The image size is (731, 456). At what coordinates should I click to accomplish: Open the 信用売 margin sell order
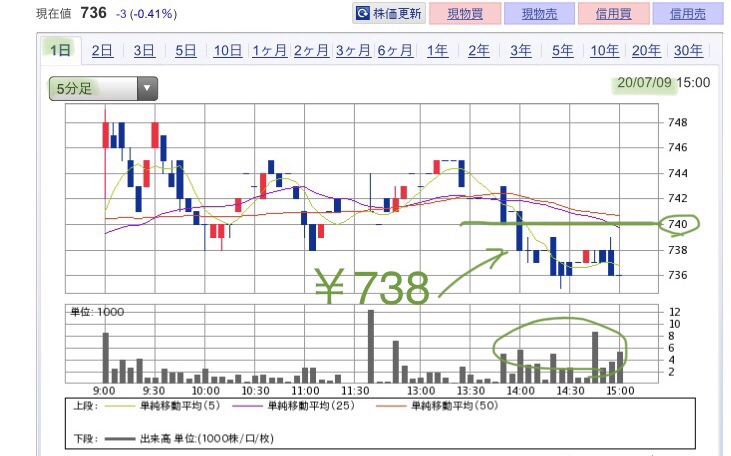click(x=688, y=14)
